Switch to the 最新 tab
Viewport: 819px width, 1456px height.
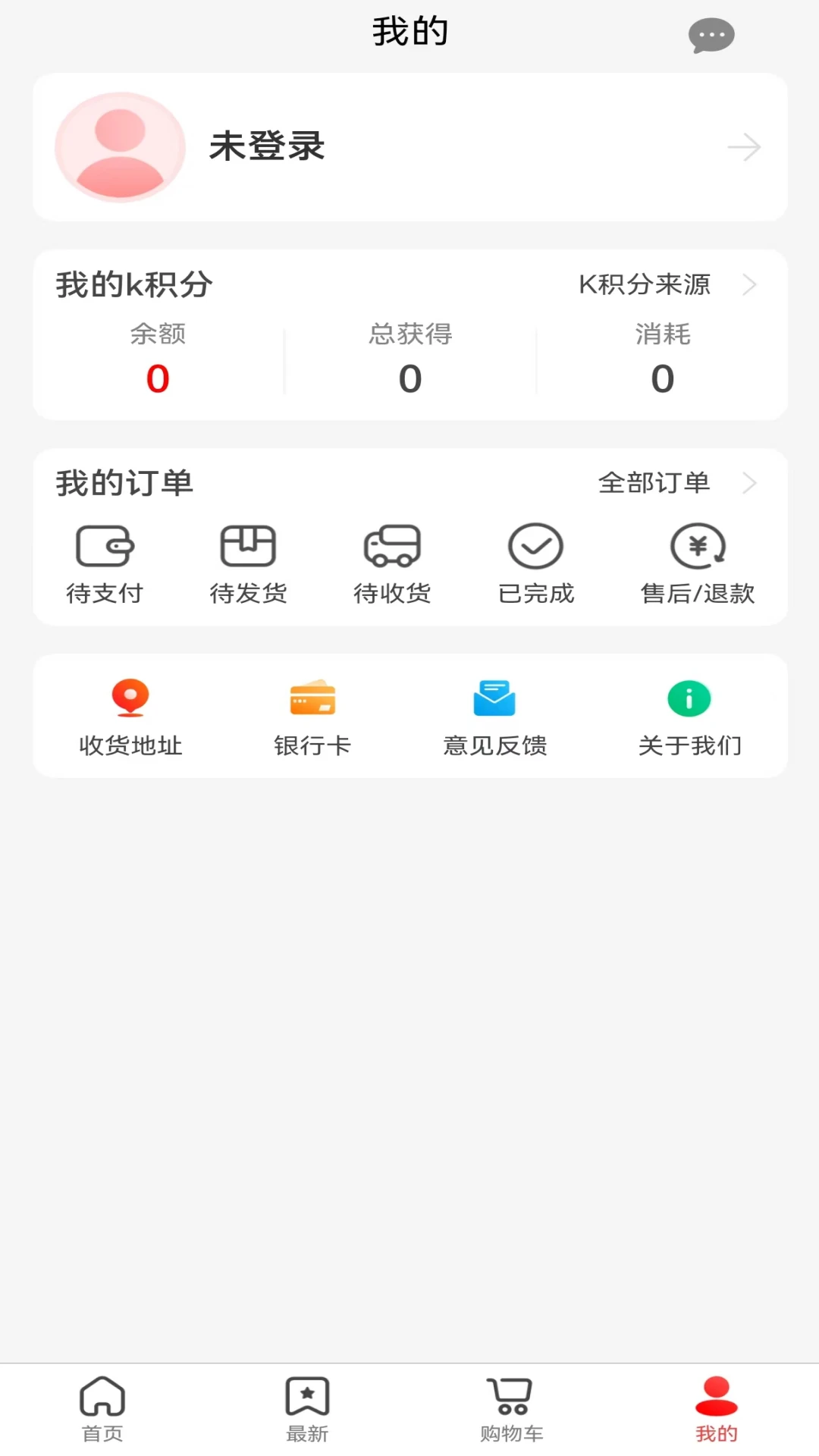[307, 1409]
